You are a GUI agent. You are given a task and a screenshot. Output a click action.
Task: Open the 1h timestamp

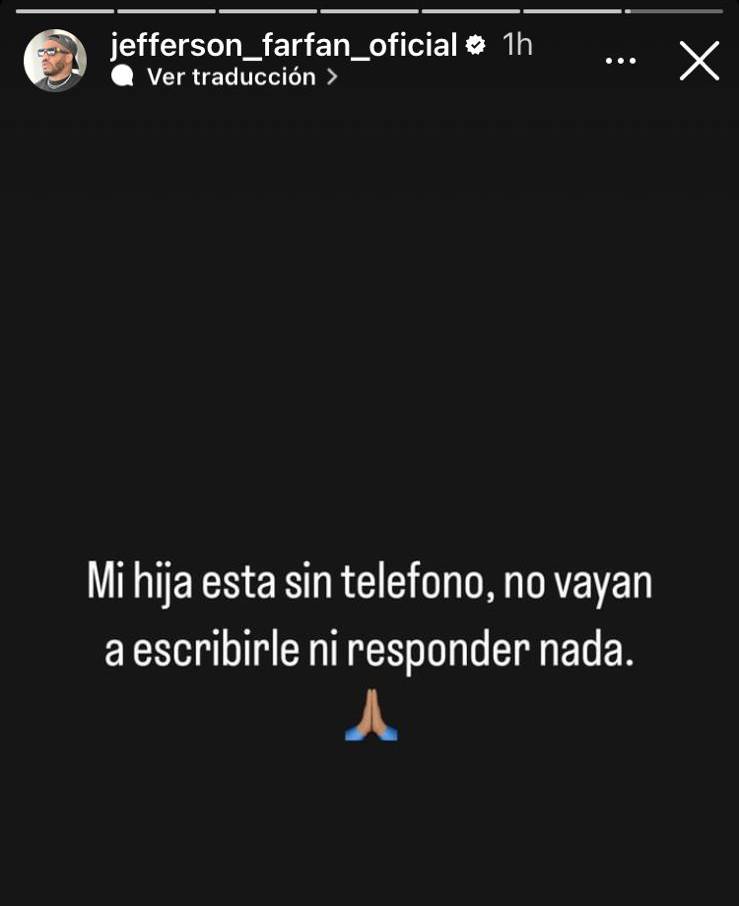pos(518,44)
